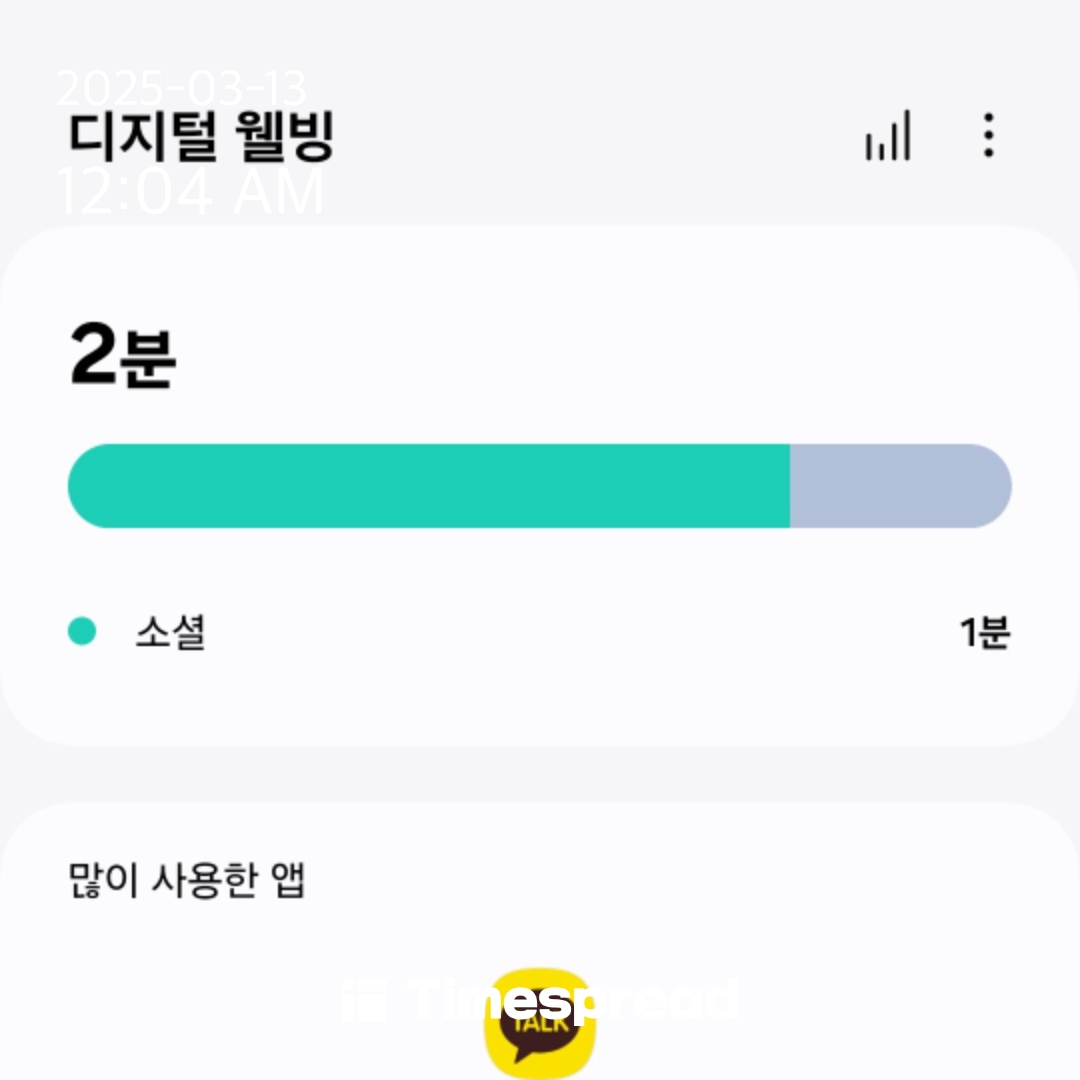Open the 2분 screen time card
Viewport: 1080px width, 1080px height.
pyautogui.click(x=540, y=485)
